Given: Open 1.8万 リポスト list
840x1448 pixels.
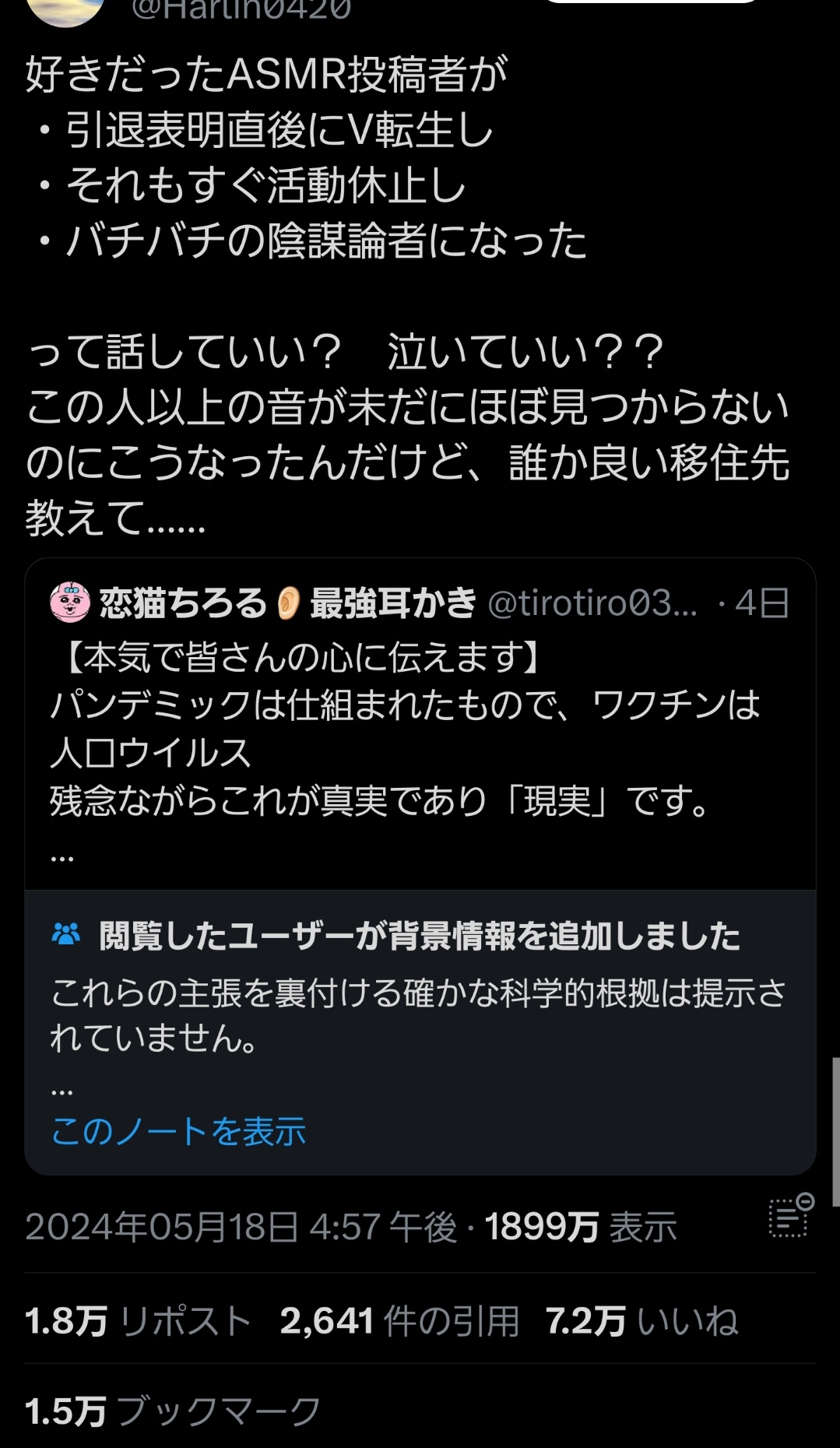Looking at the screenshot, I should coord(138,1321).
